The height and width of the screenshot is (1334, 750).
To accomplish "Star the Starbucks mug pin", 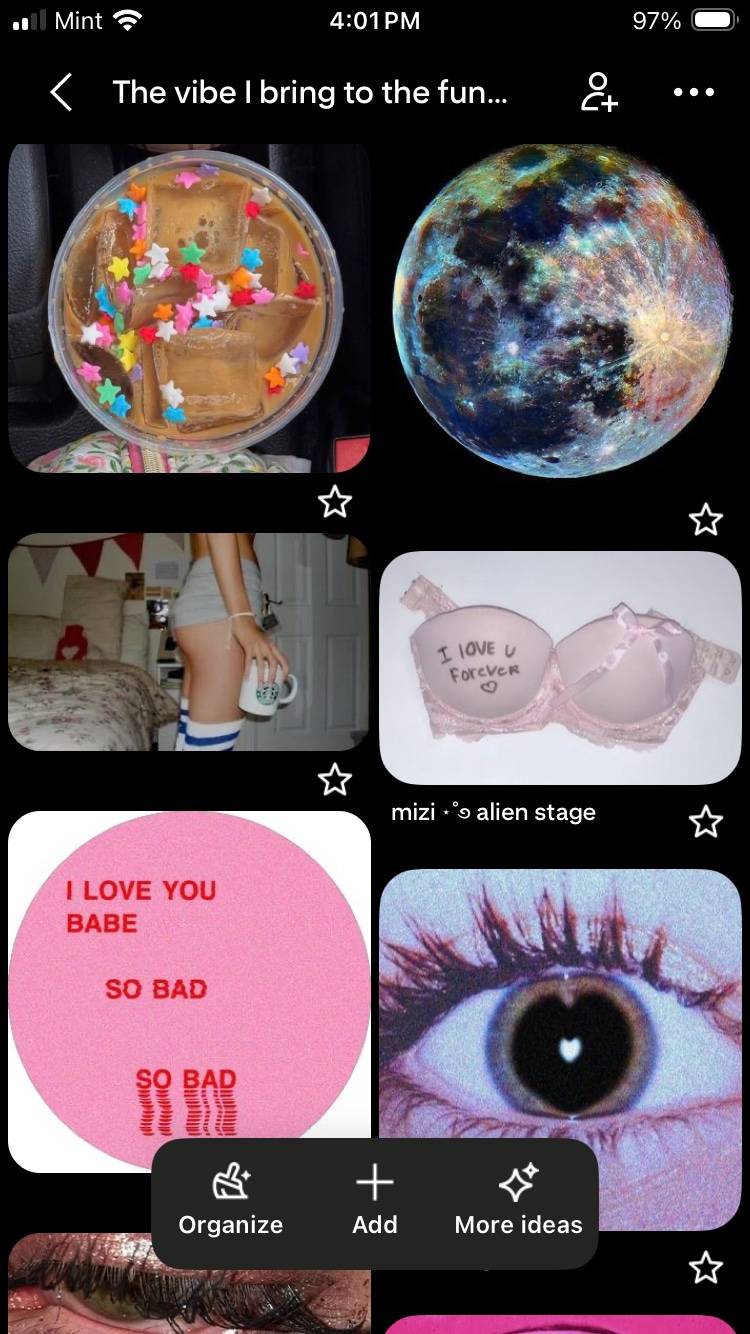I will tap(335, 779).
